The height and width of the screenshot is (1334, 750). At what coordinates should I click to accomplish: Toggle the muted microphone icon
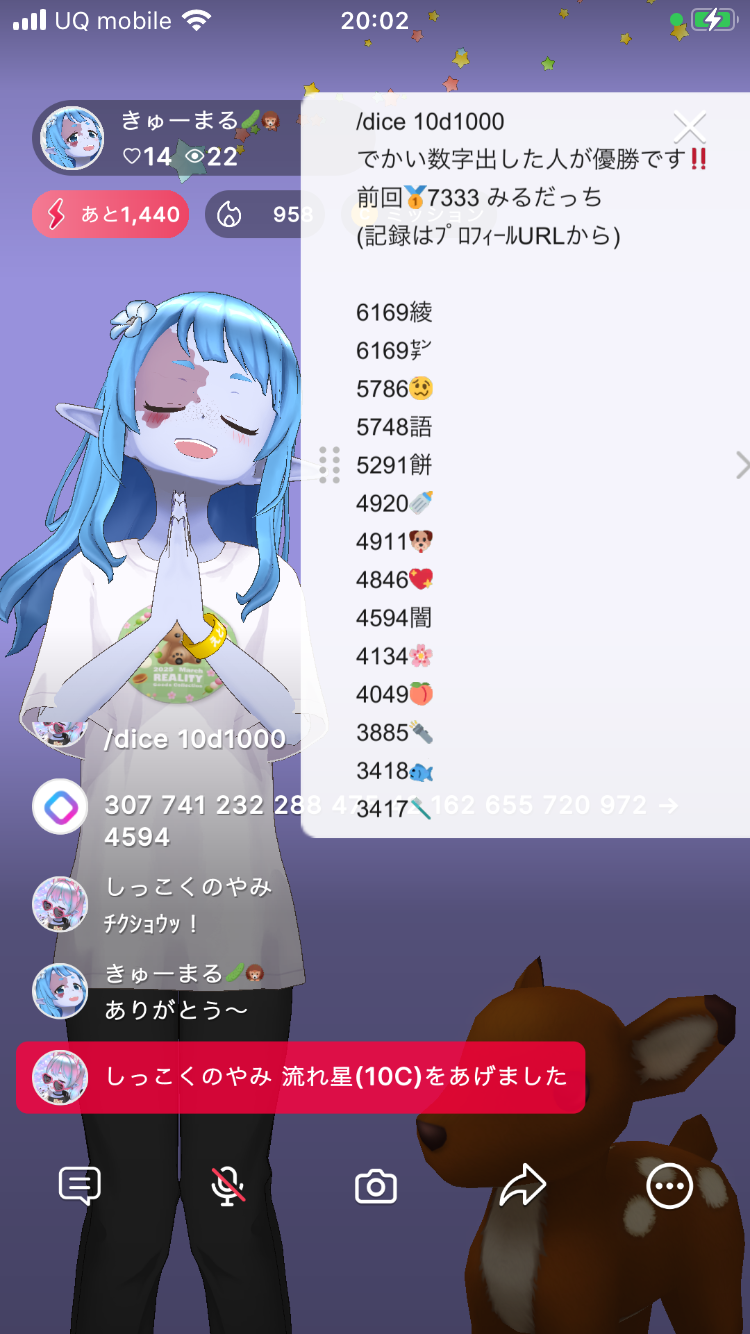(x=228, y=1187)
